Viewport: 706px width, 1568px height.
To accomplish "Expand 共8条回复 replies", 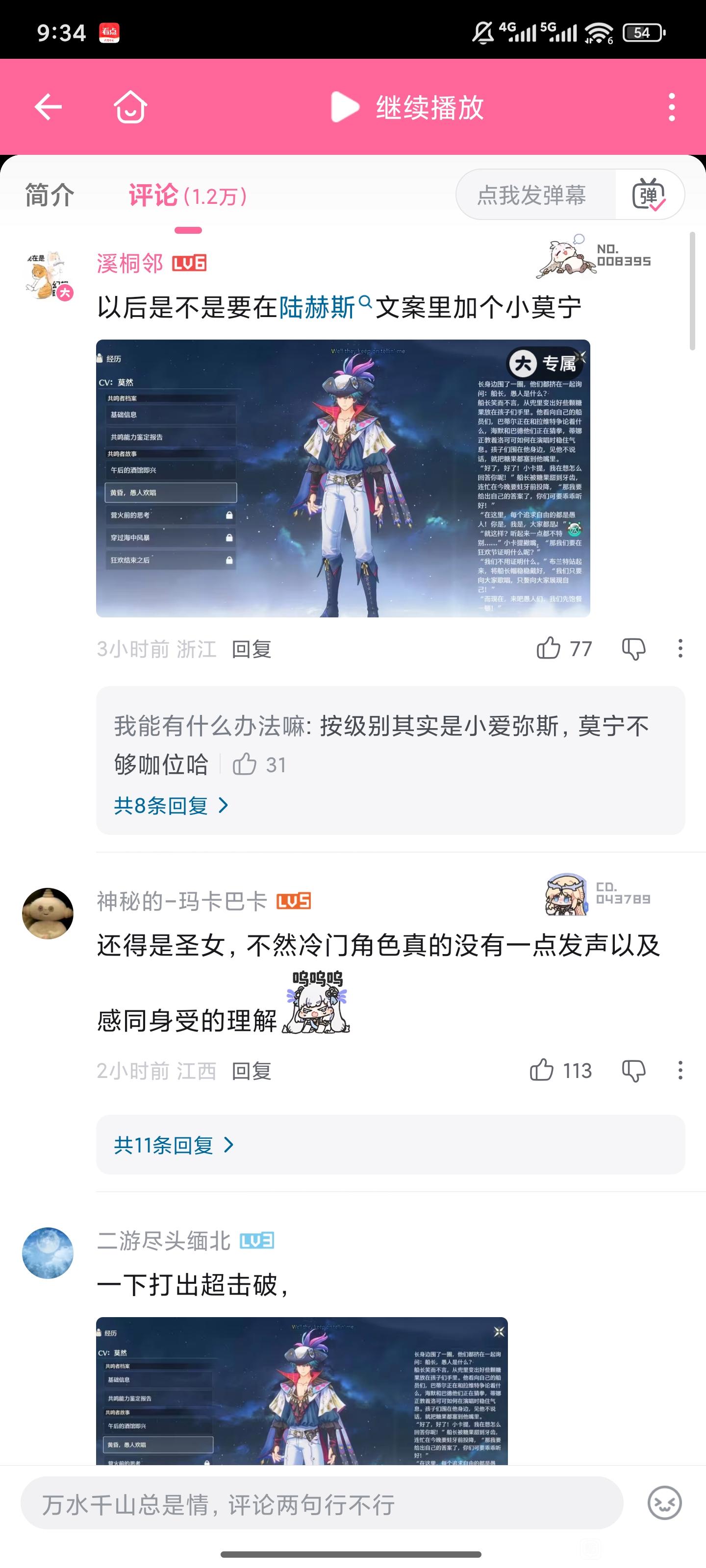I will coord(172,806).
